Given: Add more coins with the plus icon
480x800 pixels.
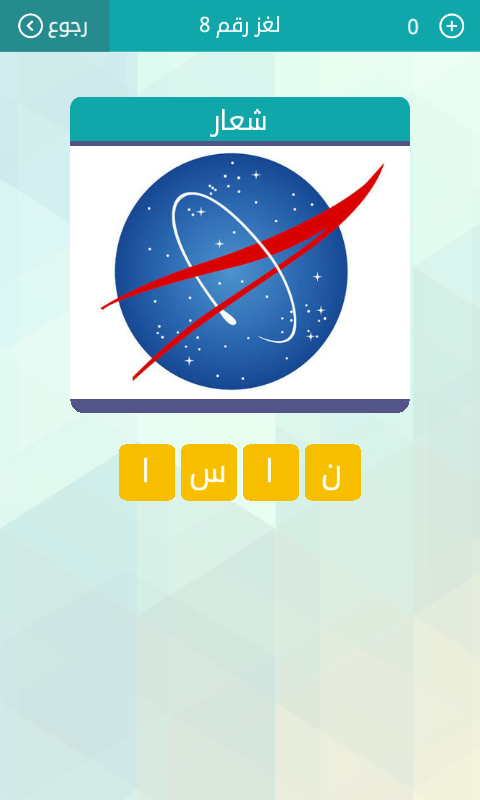Looking at the screenshot, I should pyautogui.click(x=451, y=26).
